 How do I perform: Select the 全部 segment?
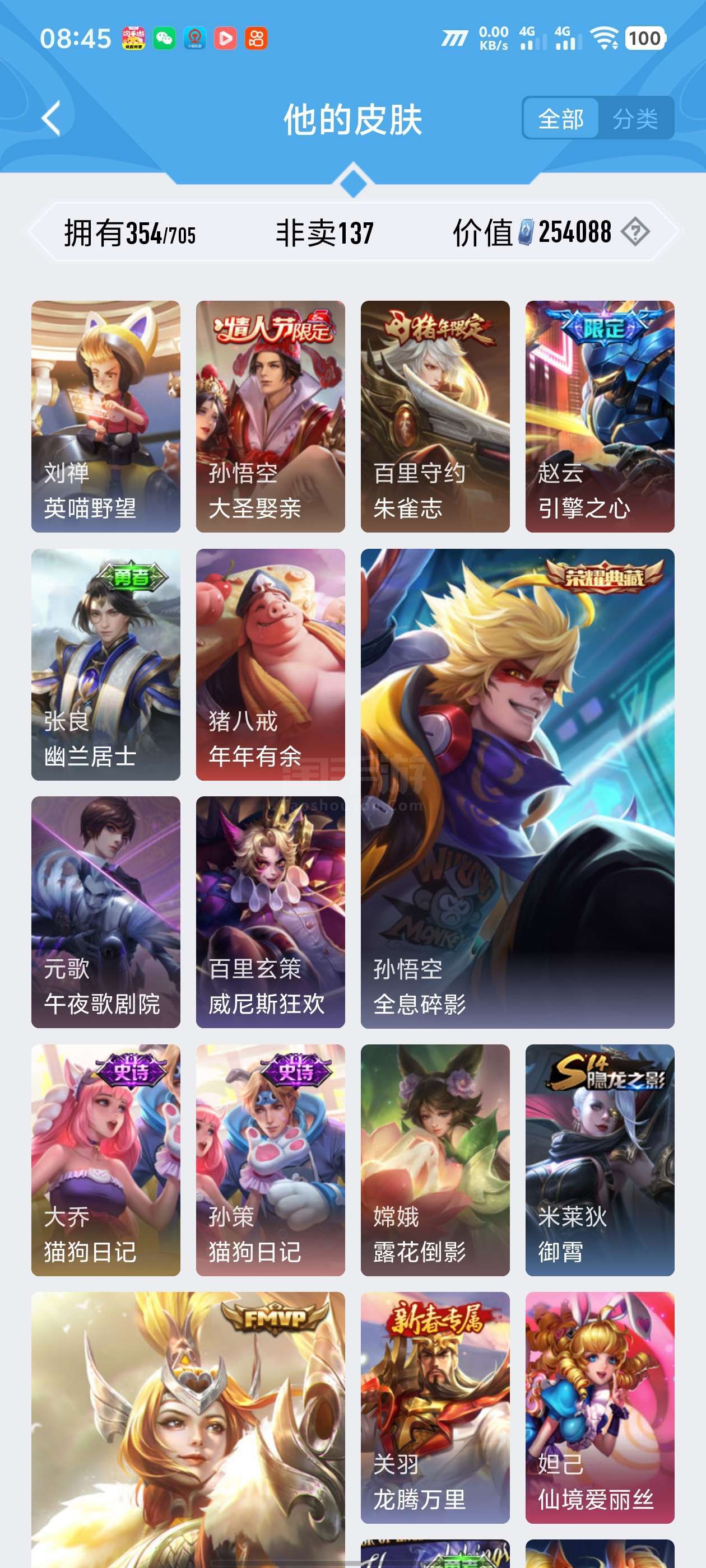pyautogui.click(x=560, y=118)
